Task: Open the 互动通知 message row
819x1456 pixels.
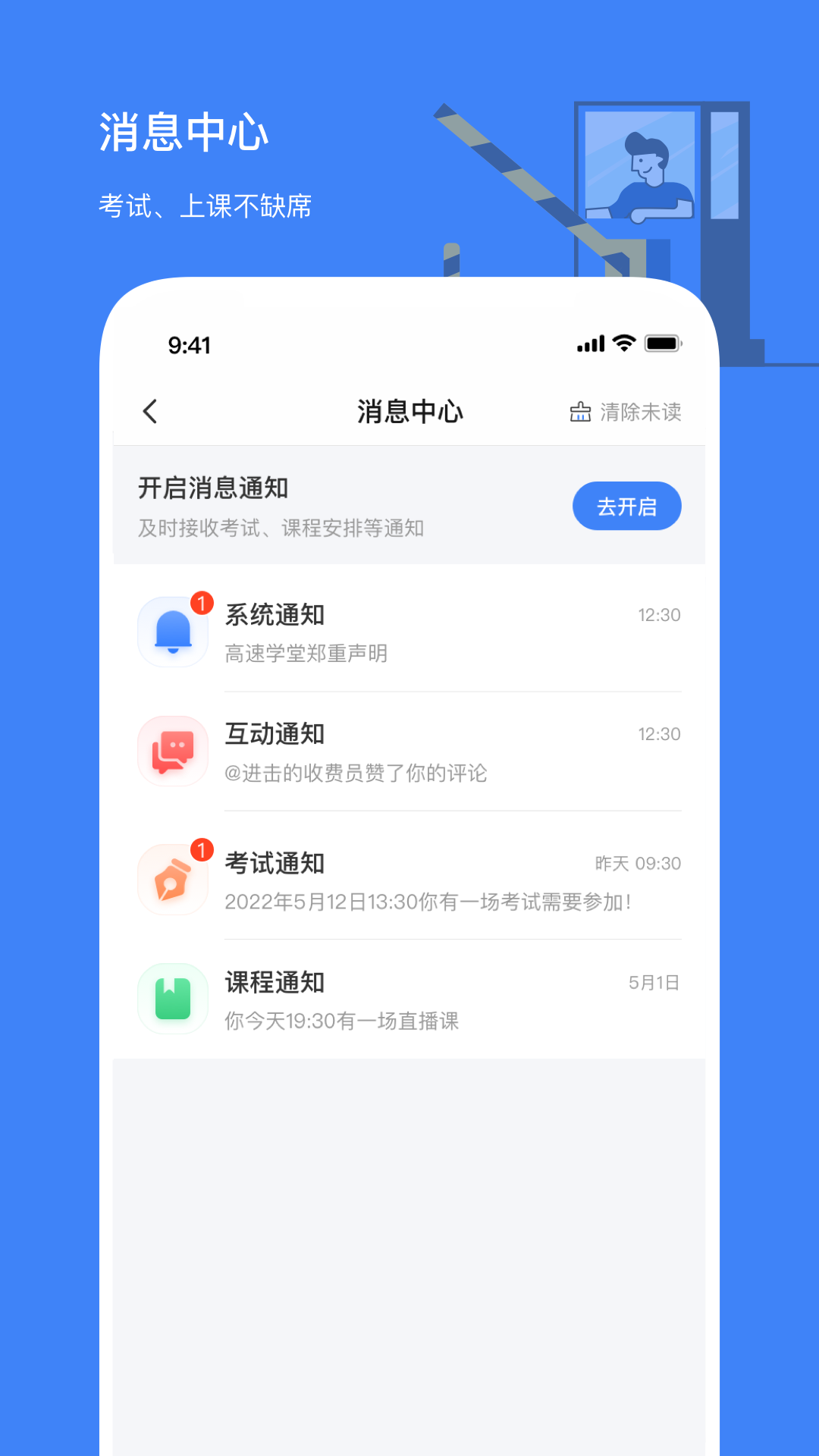Action: point(409,751)
